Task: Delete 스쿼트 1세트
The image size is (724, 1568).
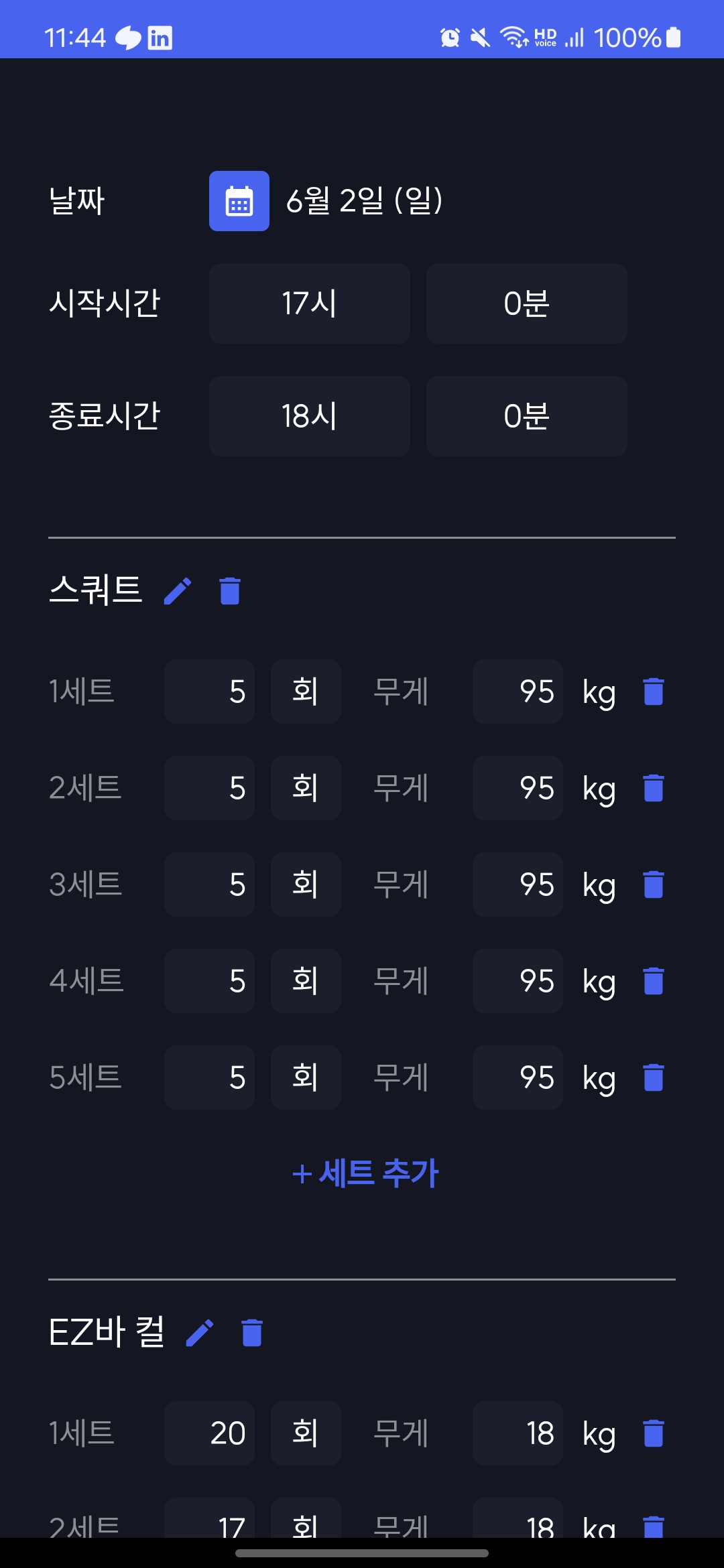Action: 654,692
